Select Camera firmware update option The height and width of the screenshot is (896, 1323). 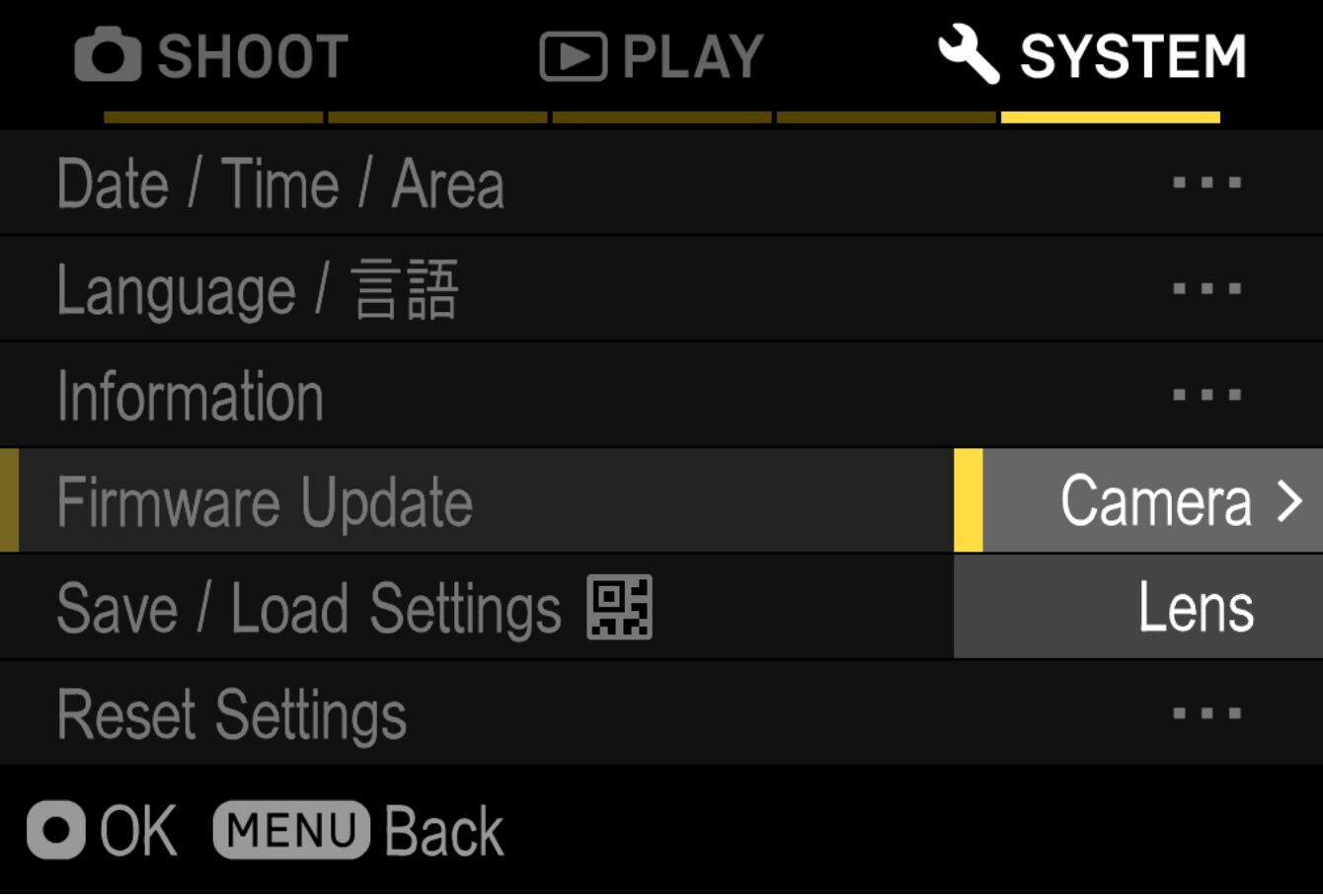pyautogui.click(x=1153, y=501)
